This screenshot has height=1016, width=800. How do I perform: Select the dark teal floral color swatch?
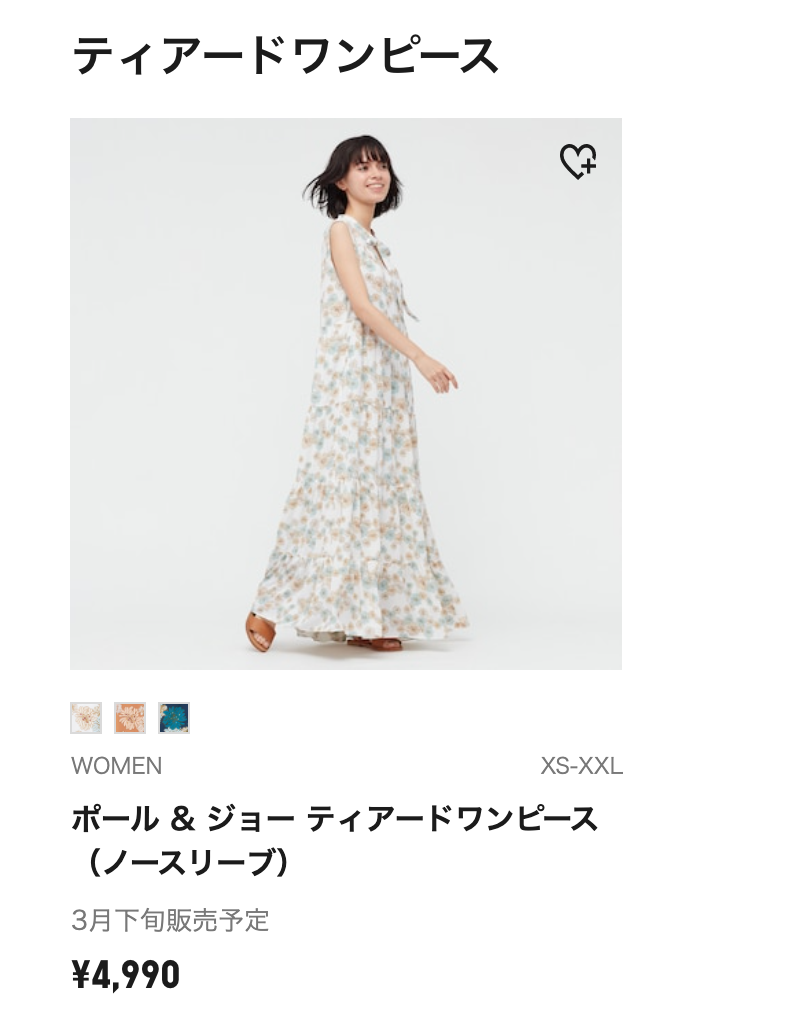pos(174,718)
